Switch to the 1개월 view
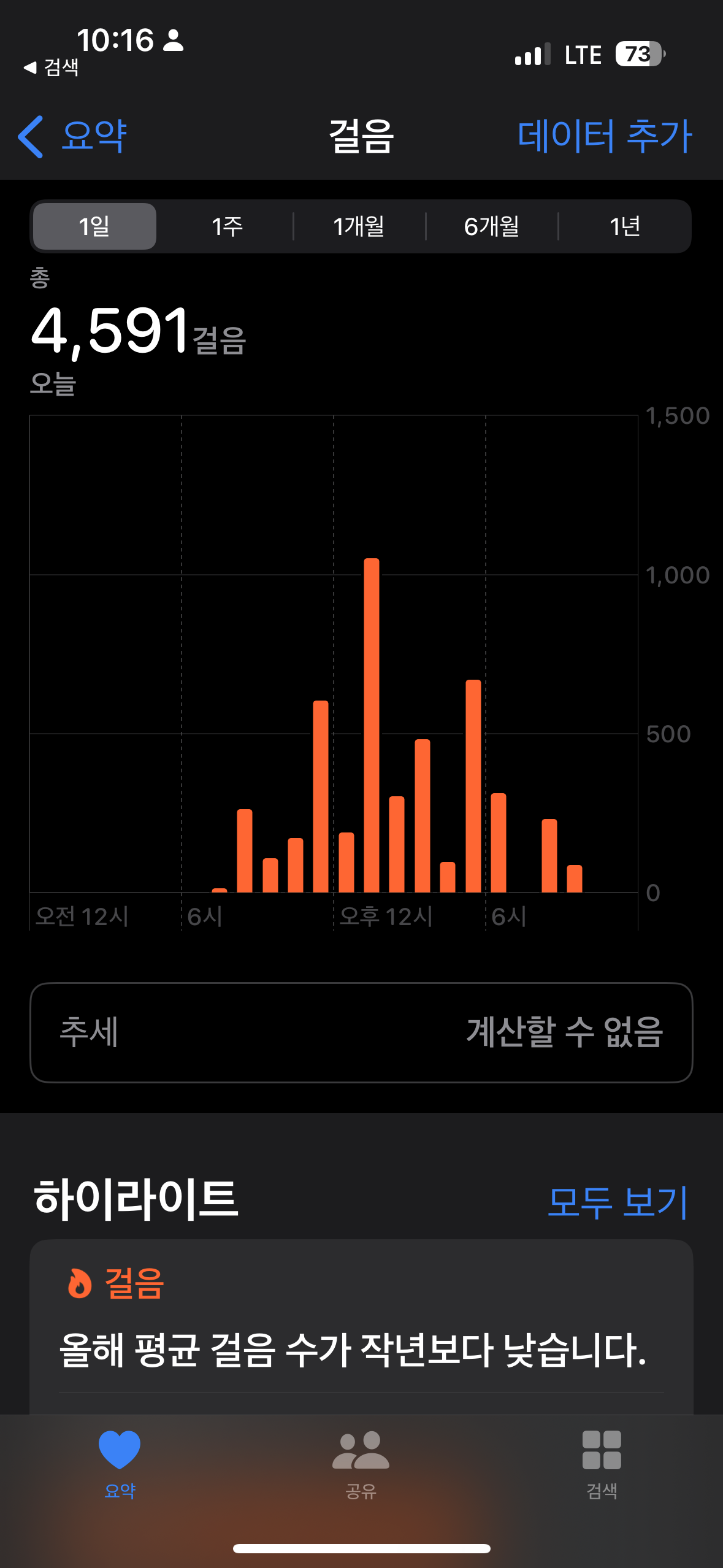 pos(359,226)
